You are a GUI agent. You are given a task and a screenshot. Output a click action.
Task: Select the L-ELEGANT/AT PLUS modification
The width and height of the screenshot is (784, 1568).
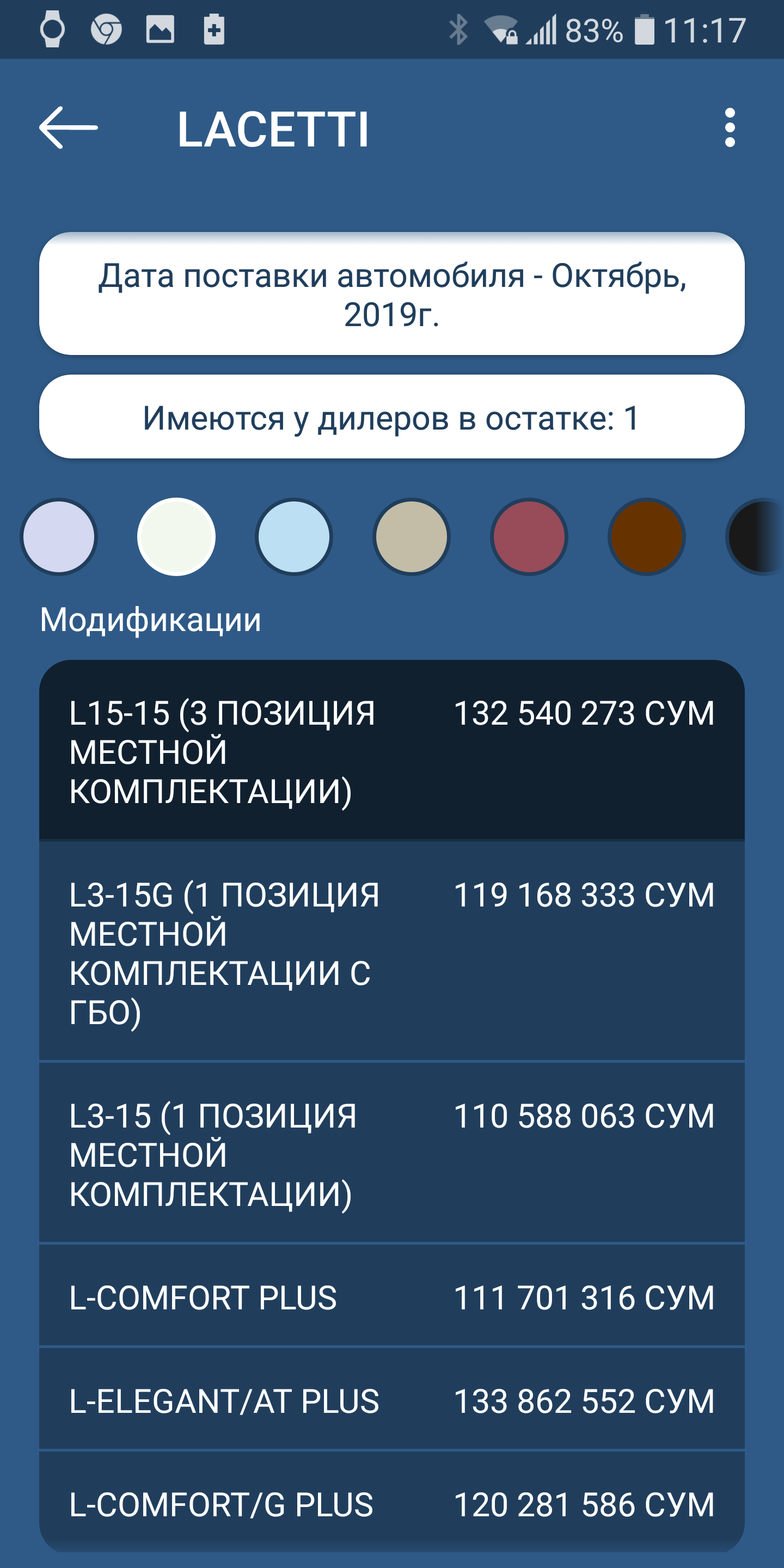point(392,1400)
